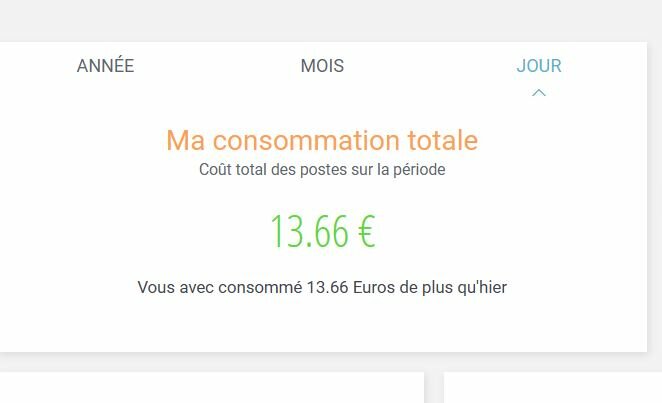Switch to the ANNÉE tab

tap(105, 67)
